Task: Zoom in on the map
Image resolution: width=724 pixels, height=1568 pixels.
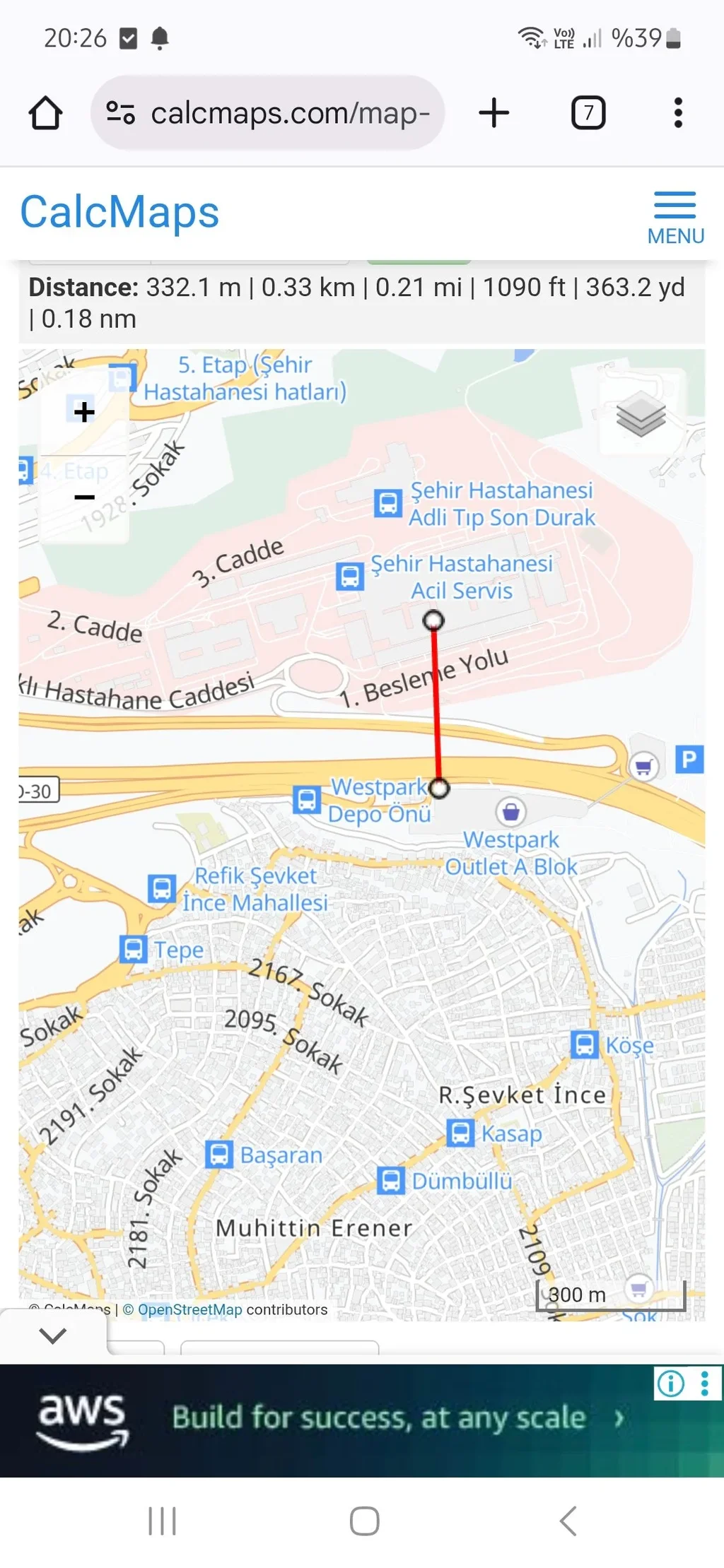Action: (x=84, y=412)
